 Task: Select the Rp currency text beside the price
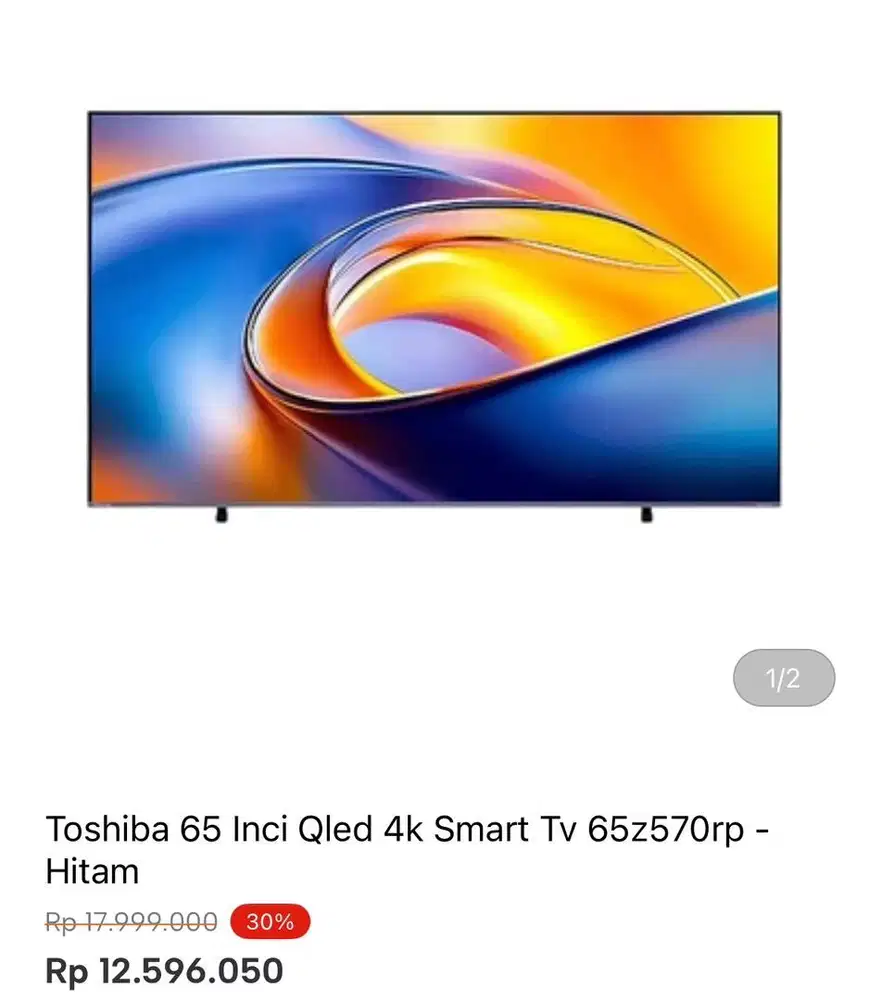point(64,970)
